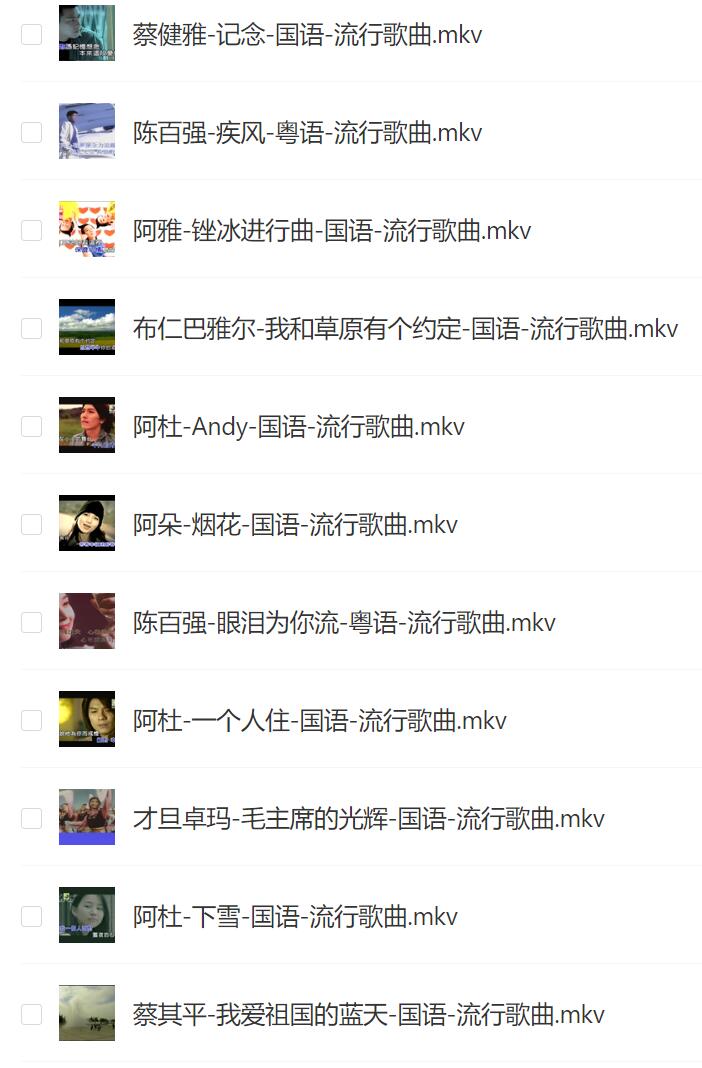Tick the checkbox beside 阿朵-烟花
The image size is (702, 1068).
point(31,525)
